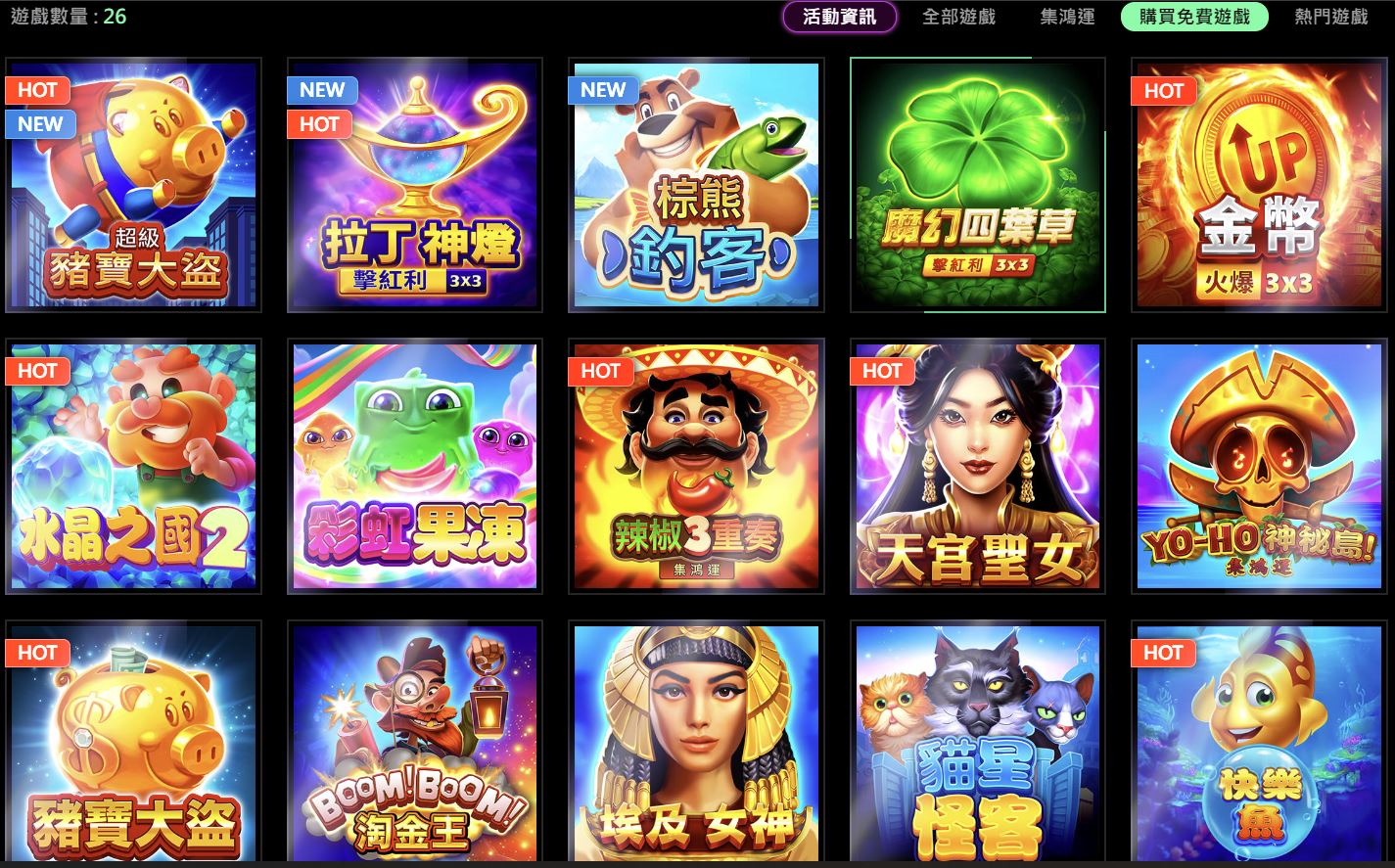The height and width of the screenshot is (868, 1395).
Task: Play the 埃及女神 game
Action: (696, 744)
